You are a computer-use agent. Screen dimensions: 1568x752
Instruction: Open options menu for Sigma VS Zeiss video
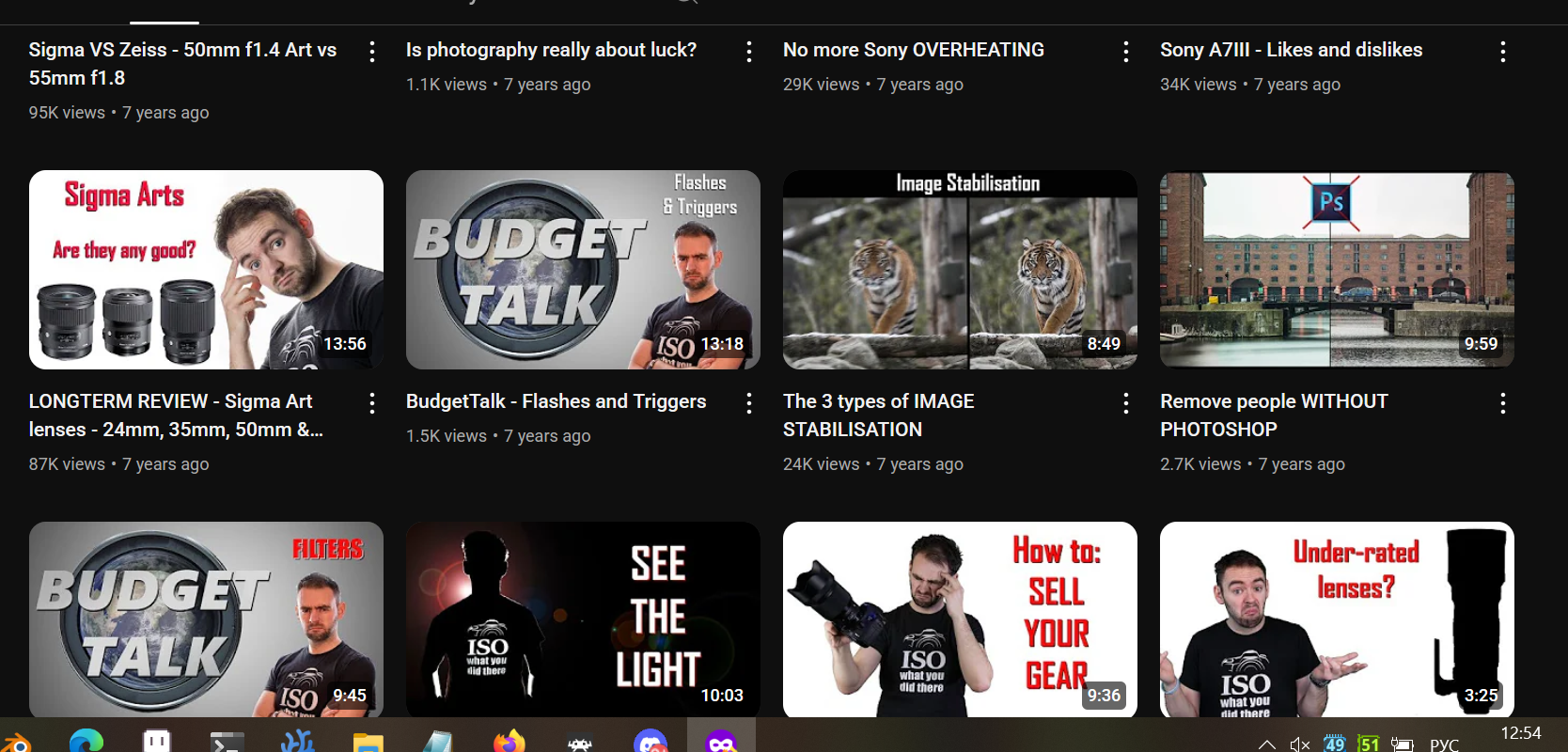coord(372,52)
